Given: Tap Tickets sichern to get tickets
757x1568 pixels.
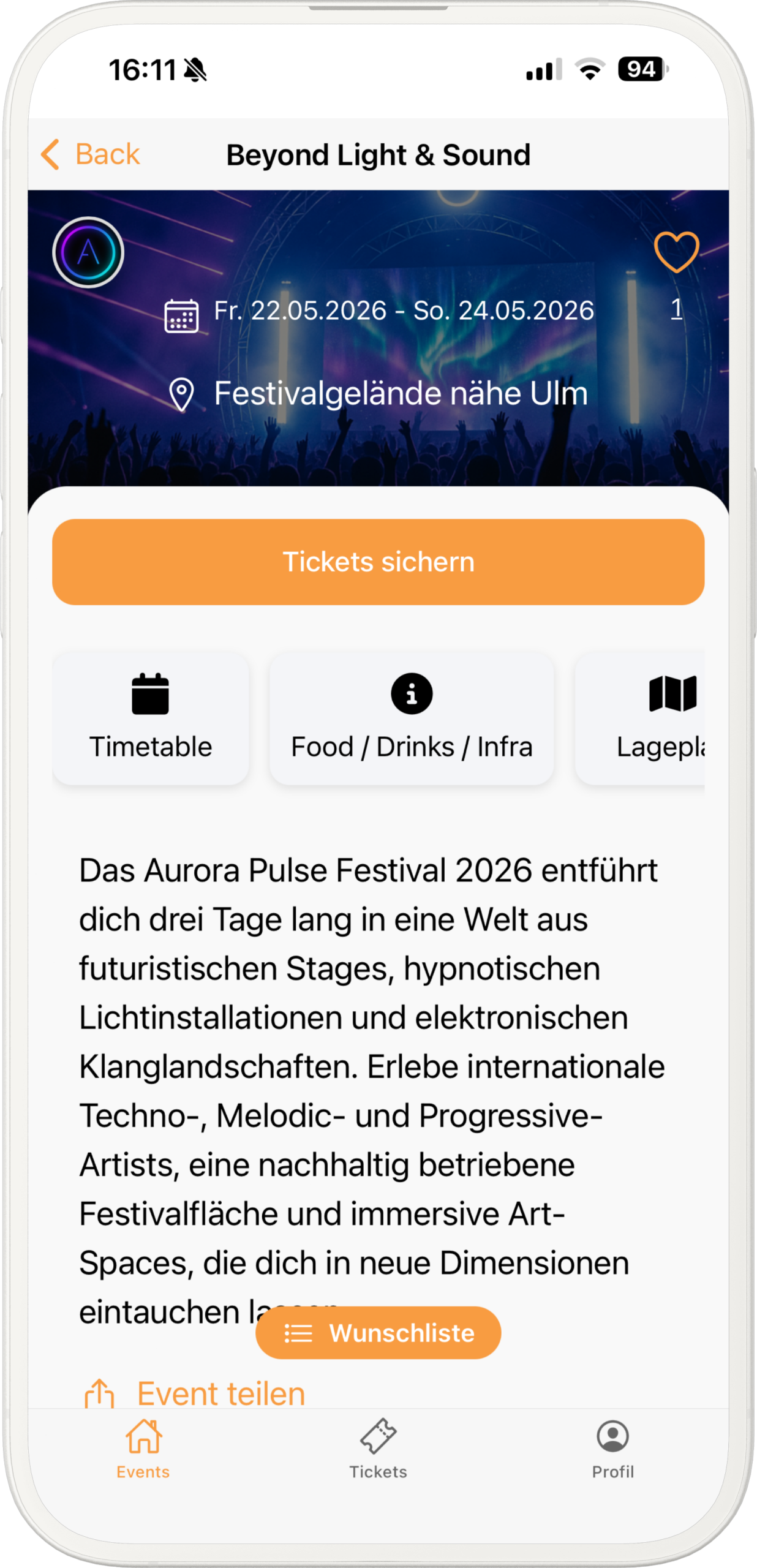Looking at the screenshot, I should coord(378,562).
